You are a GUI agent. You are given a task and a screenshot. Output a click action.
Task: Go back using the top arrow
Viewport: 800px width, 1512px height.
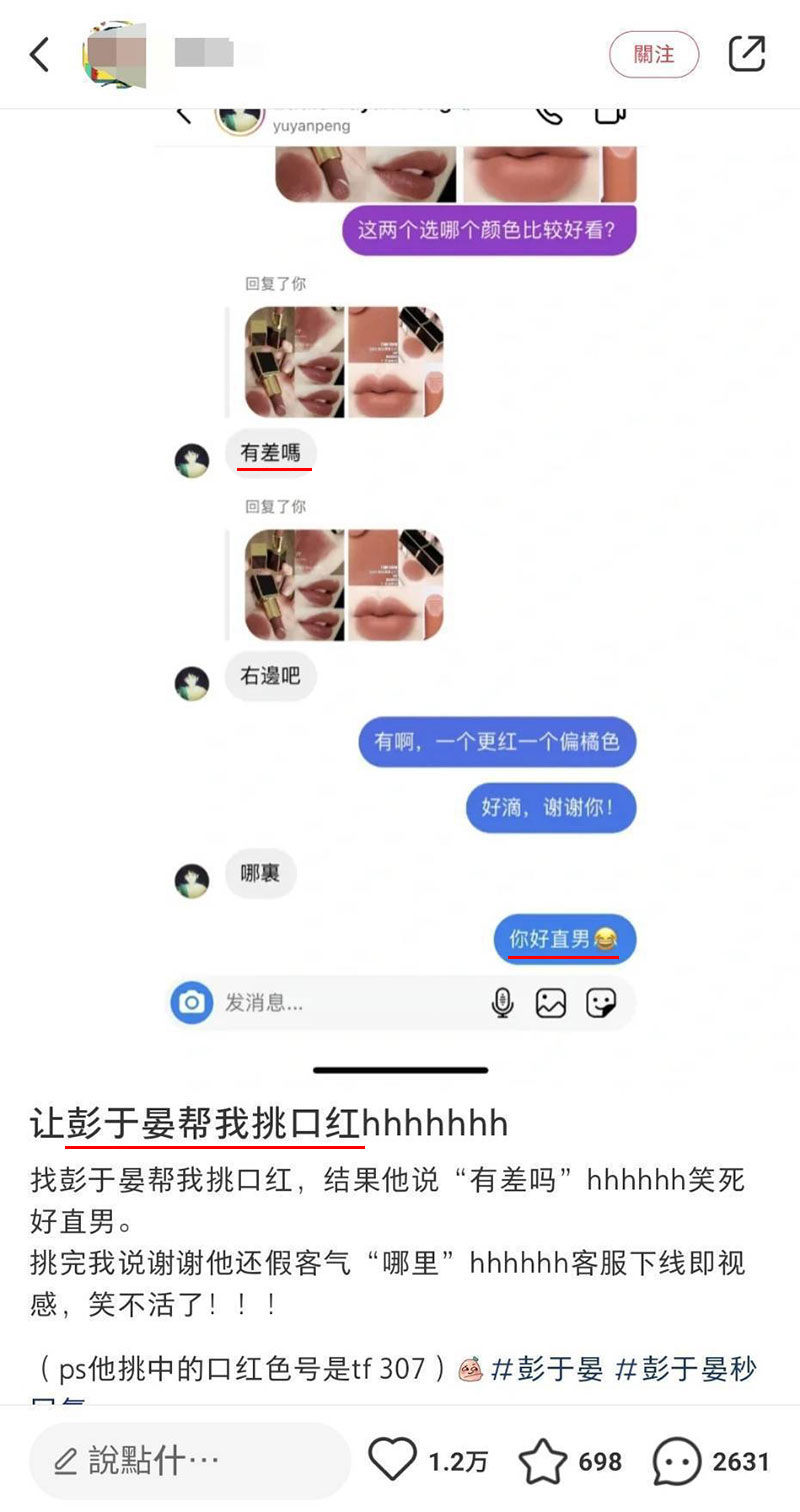pyautogui.click(x=39, y=54)
